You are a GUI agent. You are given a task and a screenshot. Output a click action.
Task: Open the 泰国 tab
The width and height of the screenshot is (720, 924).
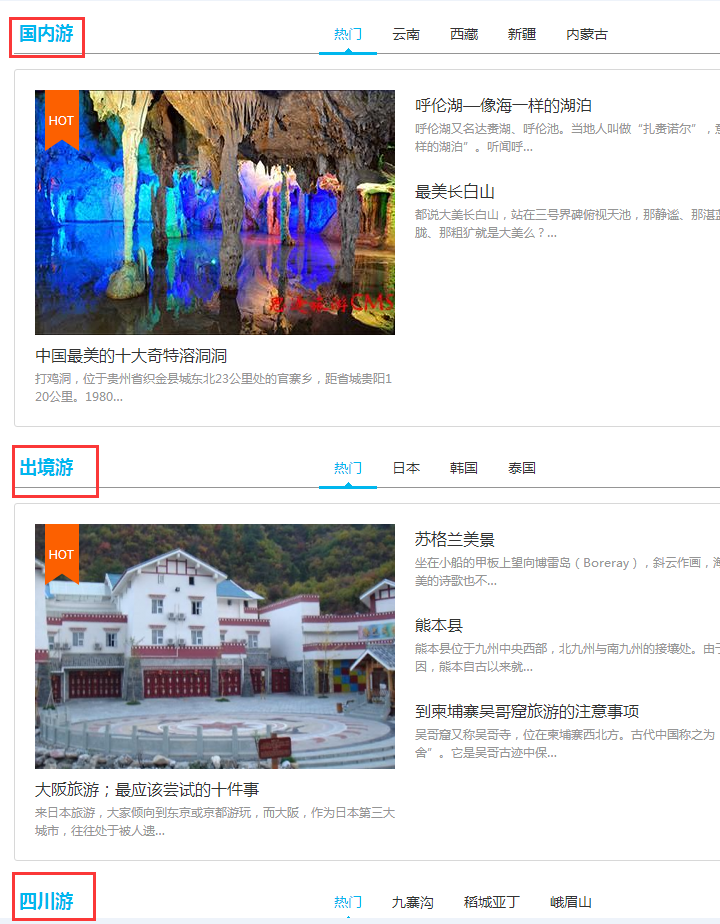522,468
